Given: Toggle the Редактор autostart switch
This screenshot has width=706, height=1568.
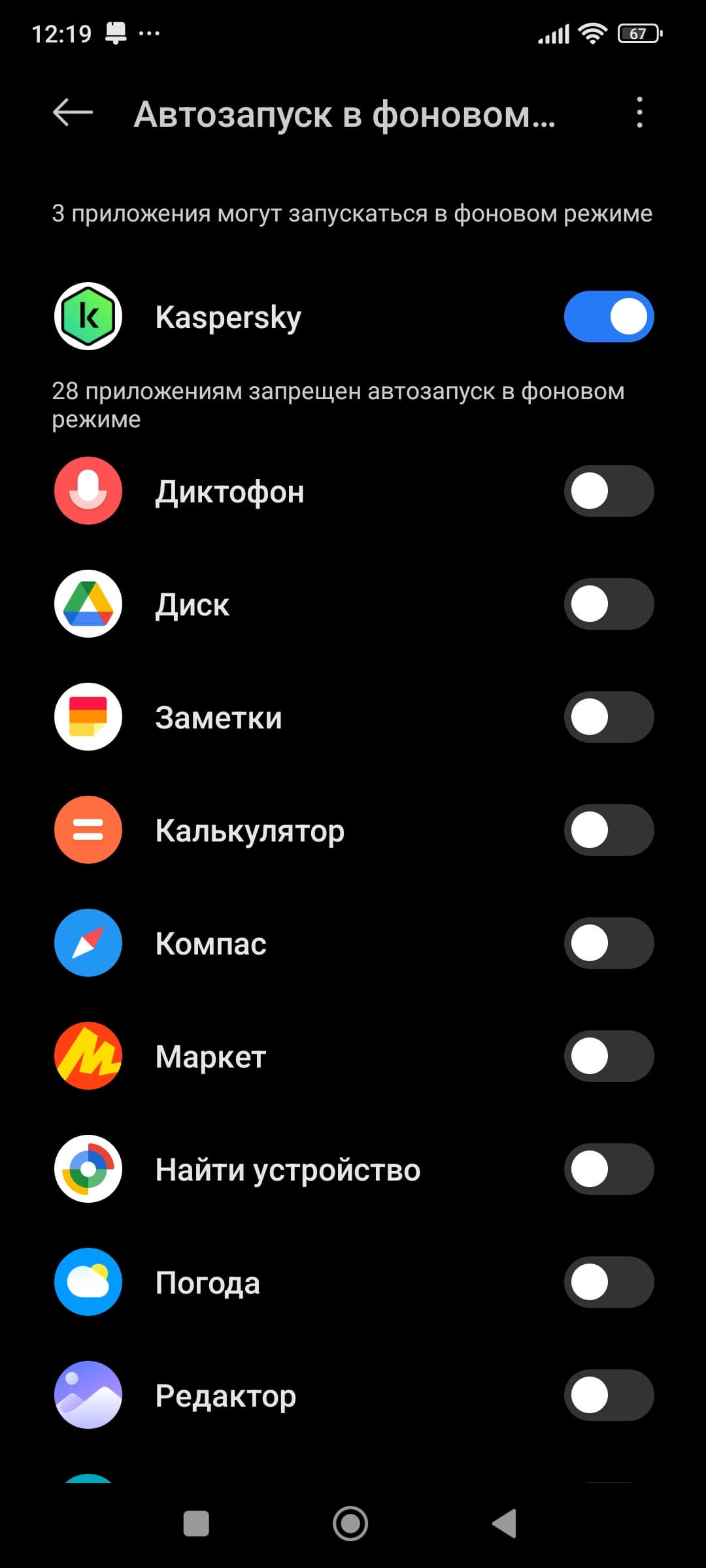Looking at the screenshot, I should click(x=609, y=1396).
